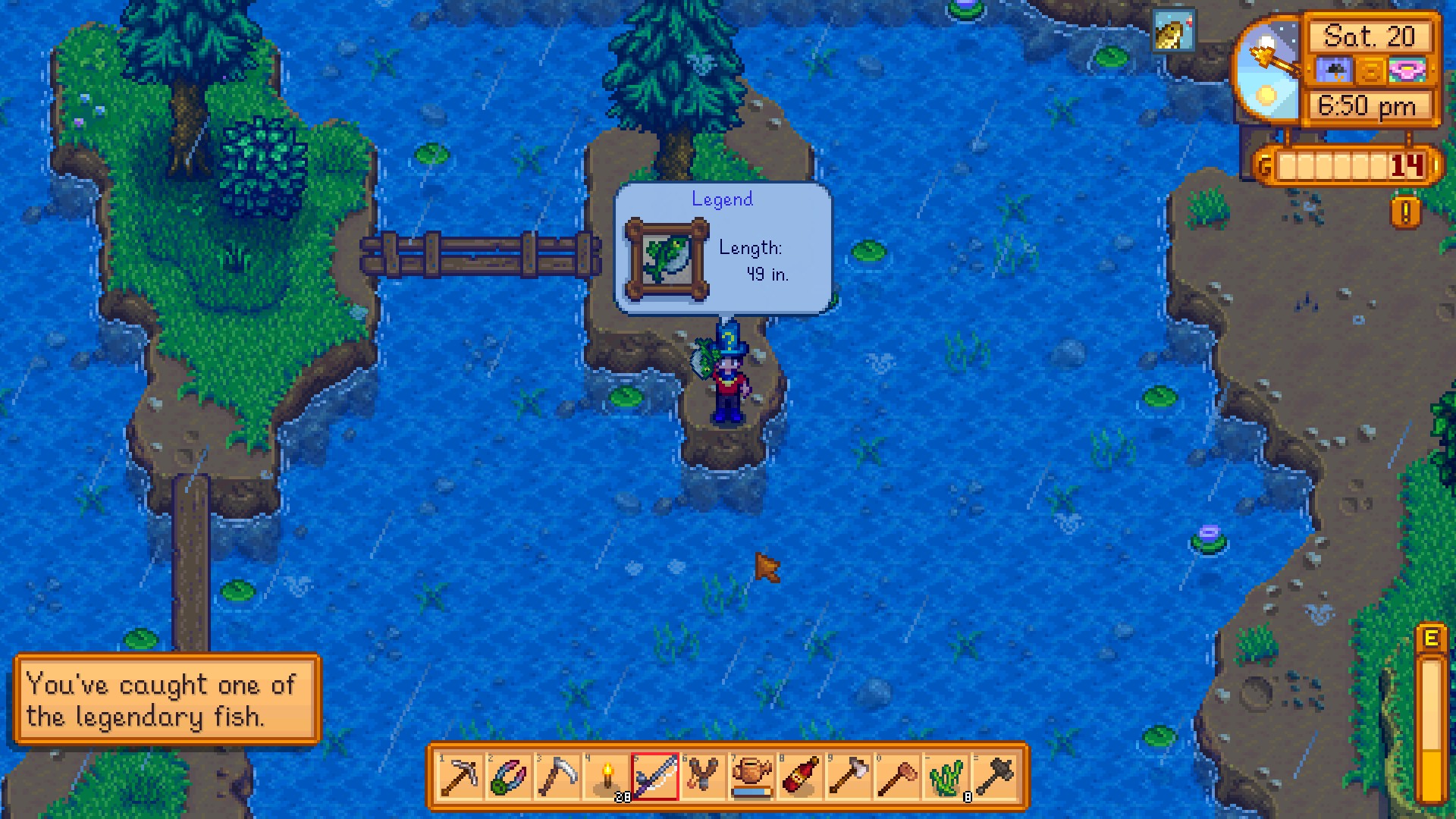Tap the highlighted fishing rod slot
The height and width of the screenshot is (819, 1456).
[x=655, y=777]
